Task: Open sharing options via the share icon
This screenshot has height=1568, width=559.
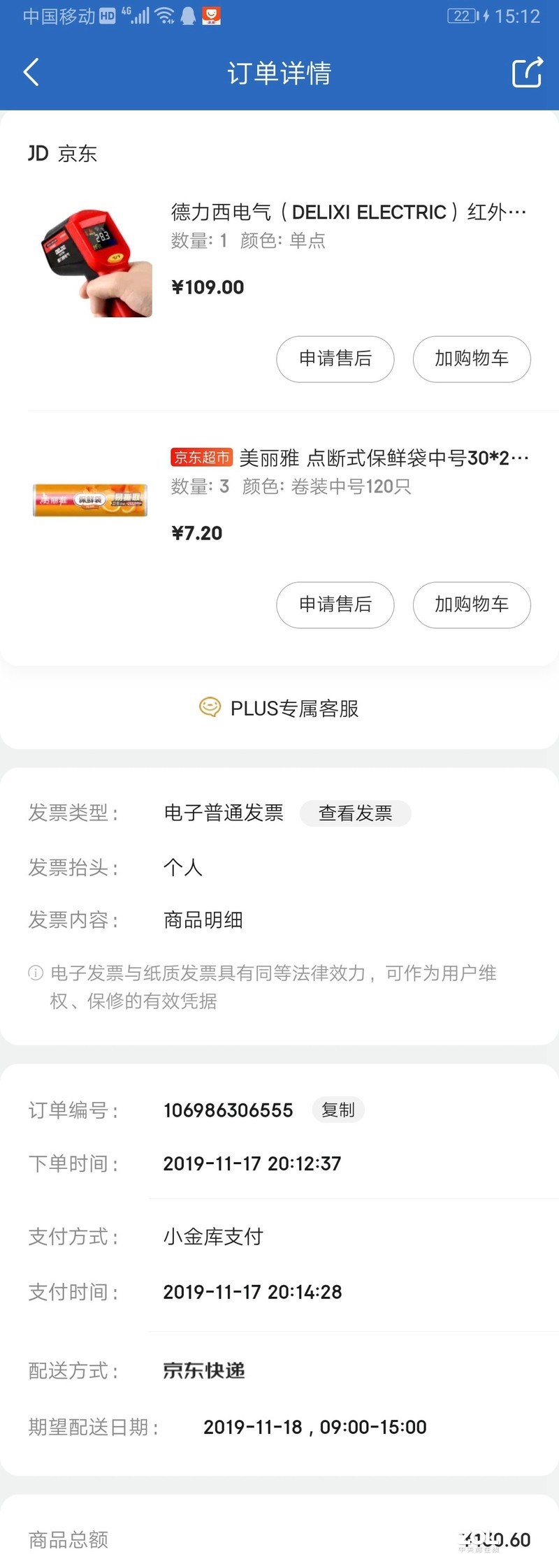Action: tap(528, 72)
